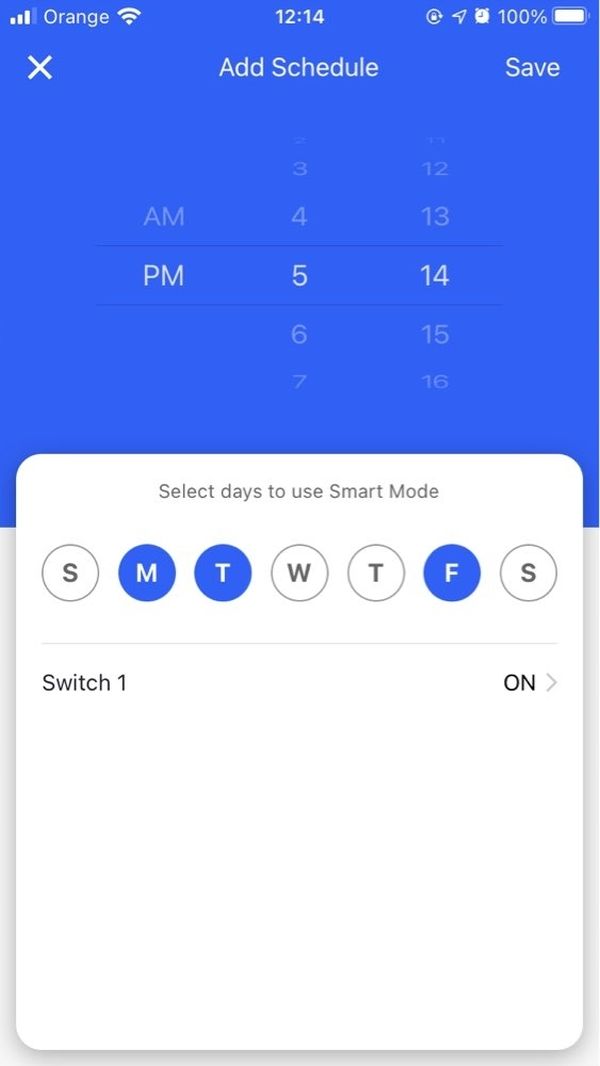The image size is (600, 1066).
Task: Close the Add Schedule screen
Action: [x=40, y=67]
